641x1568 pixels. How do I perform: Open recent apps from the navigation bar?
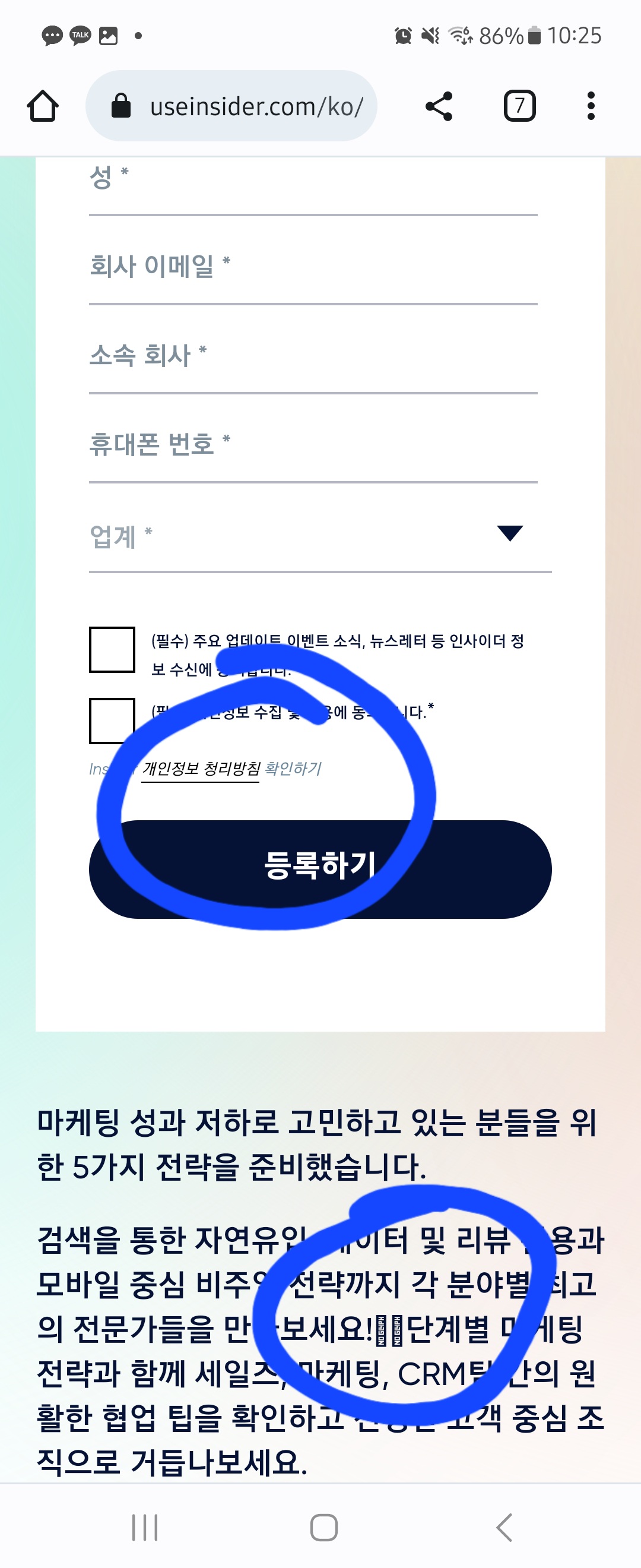[x=145, y=1526]
